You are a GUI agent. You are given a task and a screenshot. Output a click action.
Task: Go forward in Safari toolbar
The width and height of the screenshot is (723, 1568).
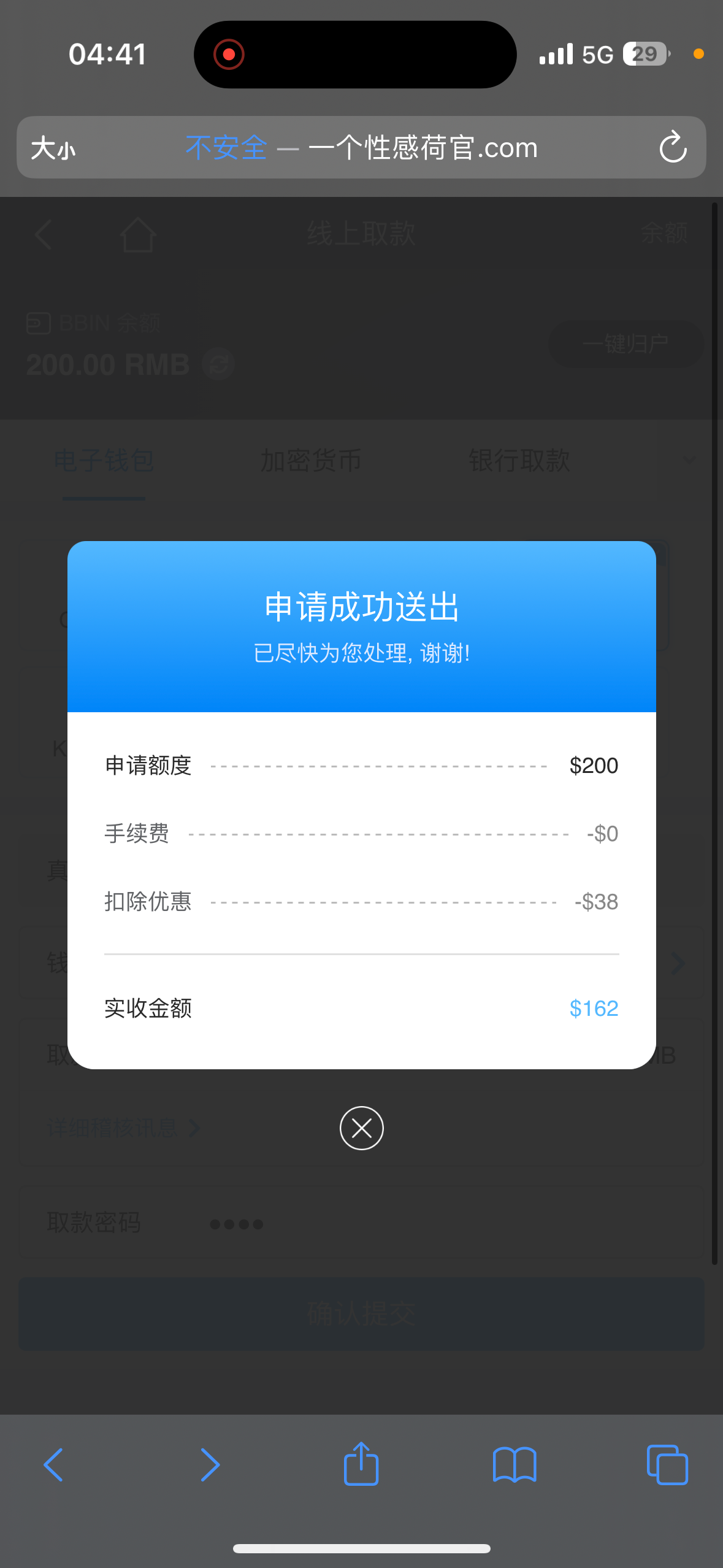[x=209, y=1464]
